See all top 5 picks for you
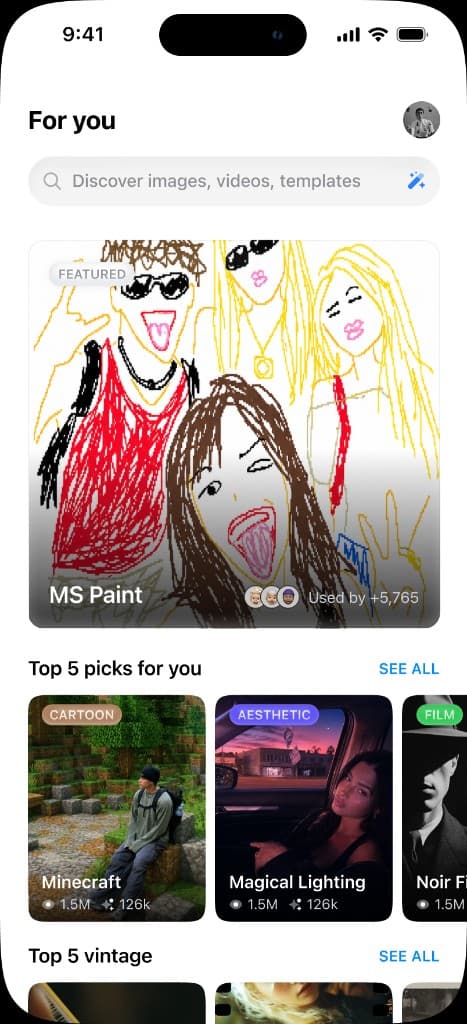This screenshot has height=1024, width=467. click(x=409, y=669)
